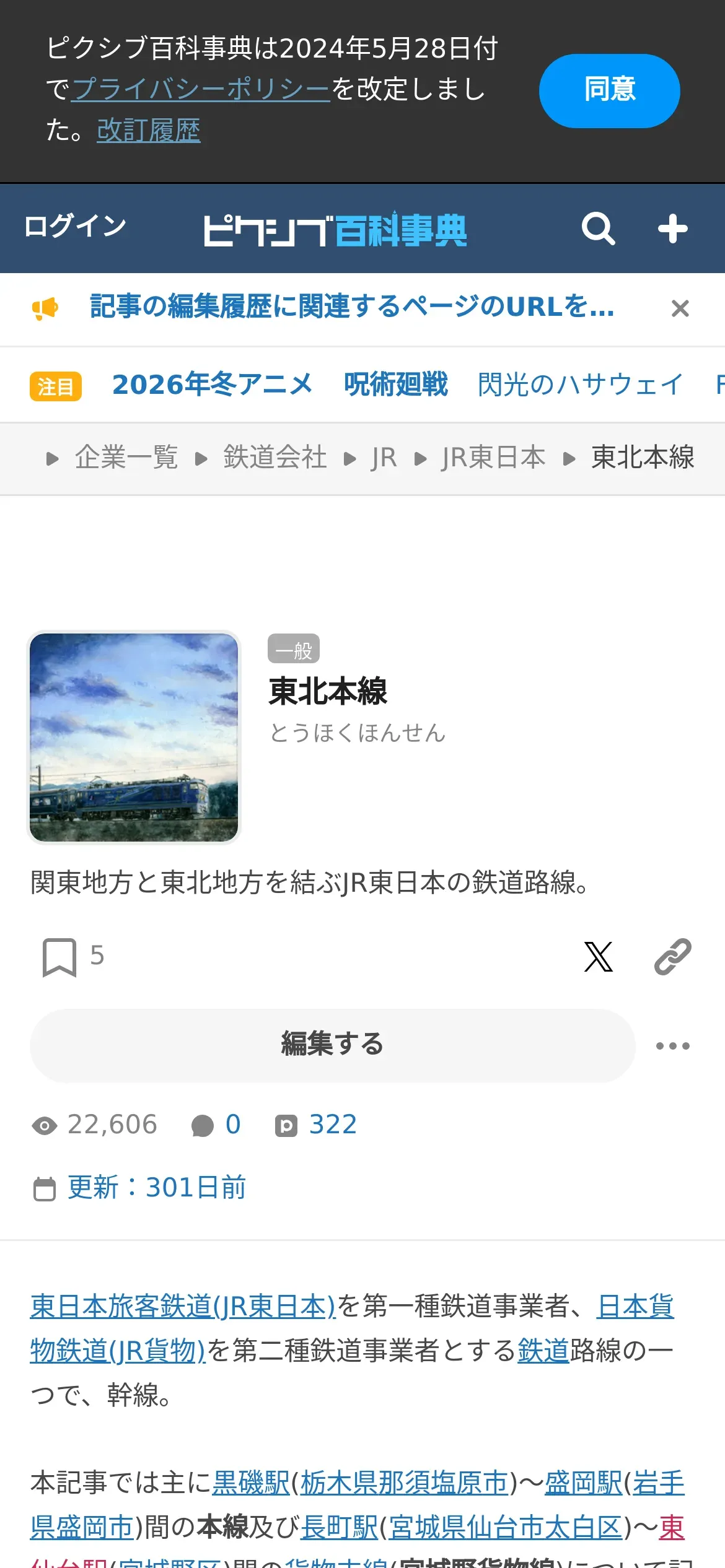Open the 2026年冬アニメ trending topic
The image size is (725, 1568).
point(212,385)
